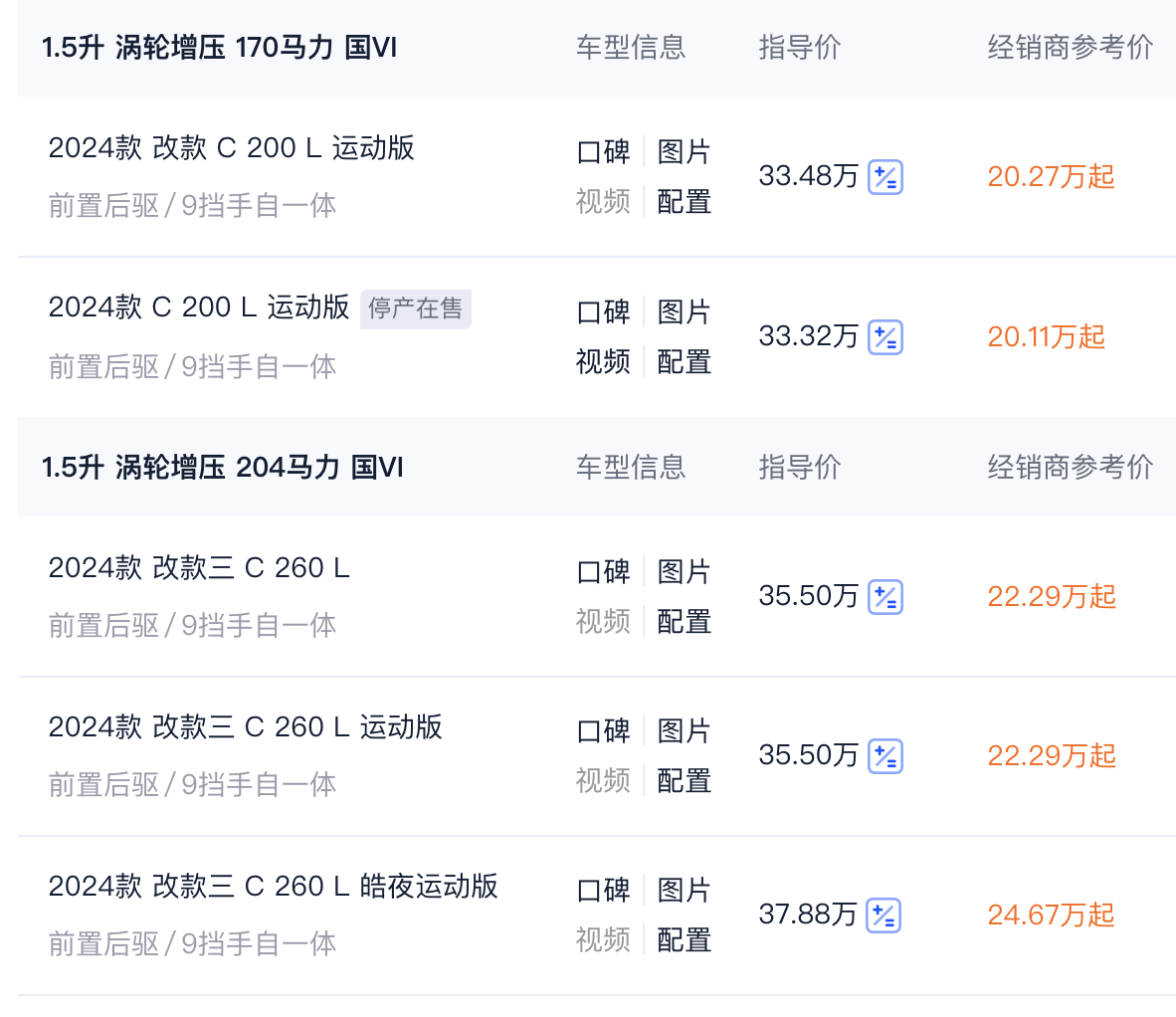Open 2024款 改款三 C 260 L 运动版
The width and height of the screenshot is (1176, 1017).
coord(245,727)
